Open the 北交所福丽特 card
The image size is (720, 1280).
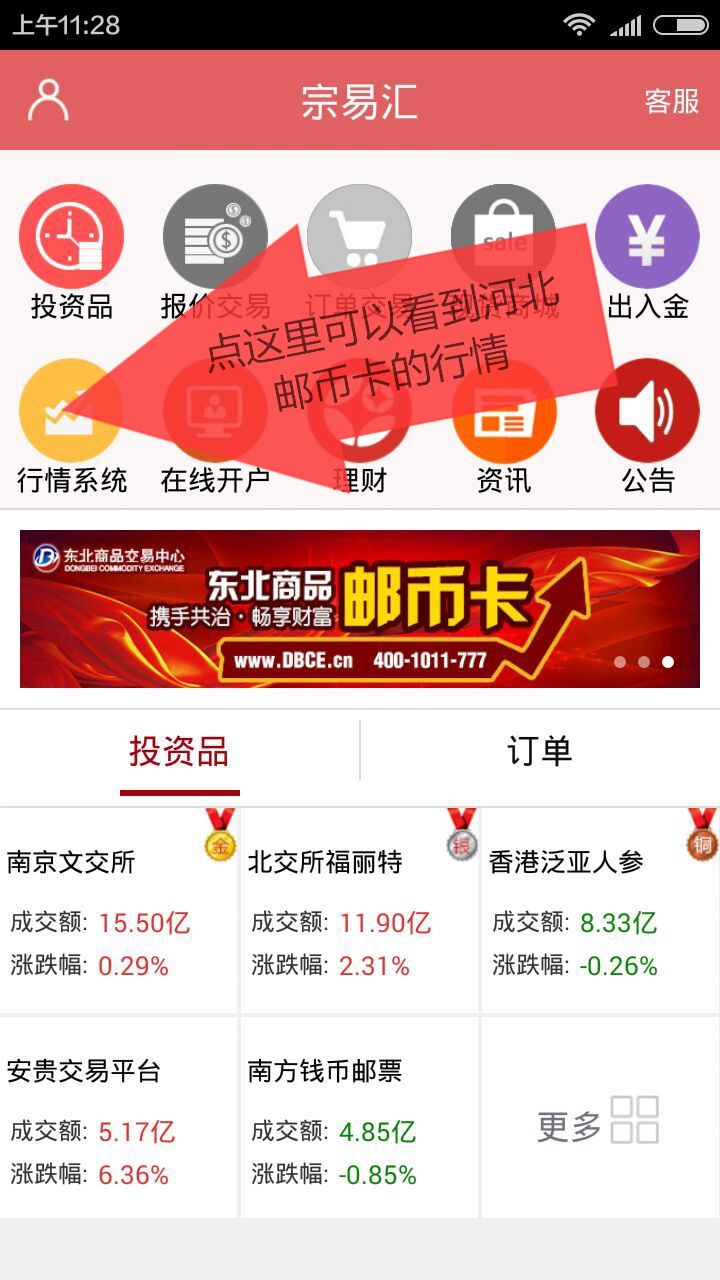point(359,911)
